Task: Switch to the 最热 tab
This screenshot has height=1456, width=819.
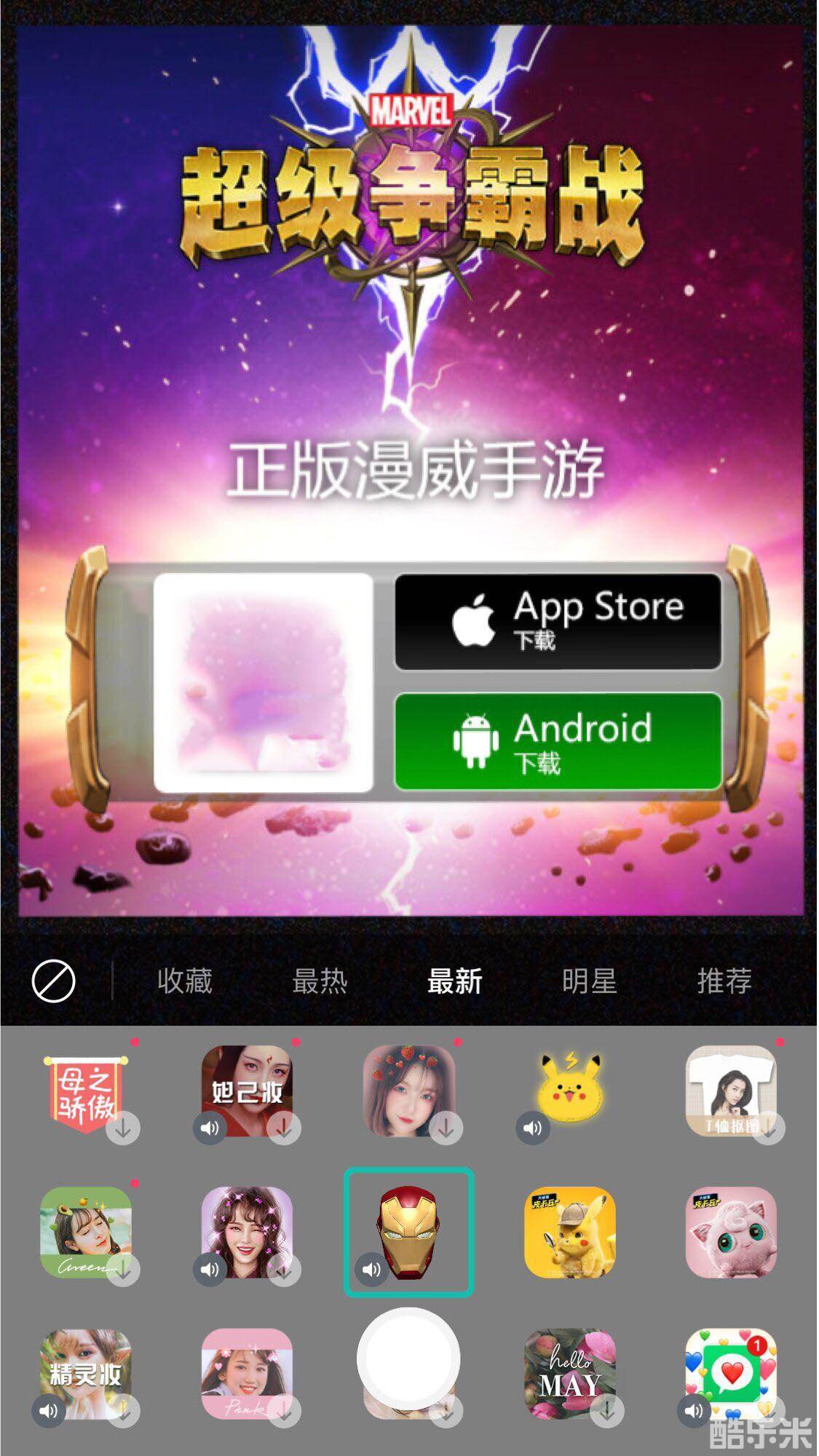Action: click(320, 981)
